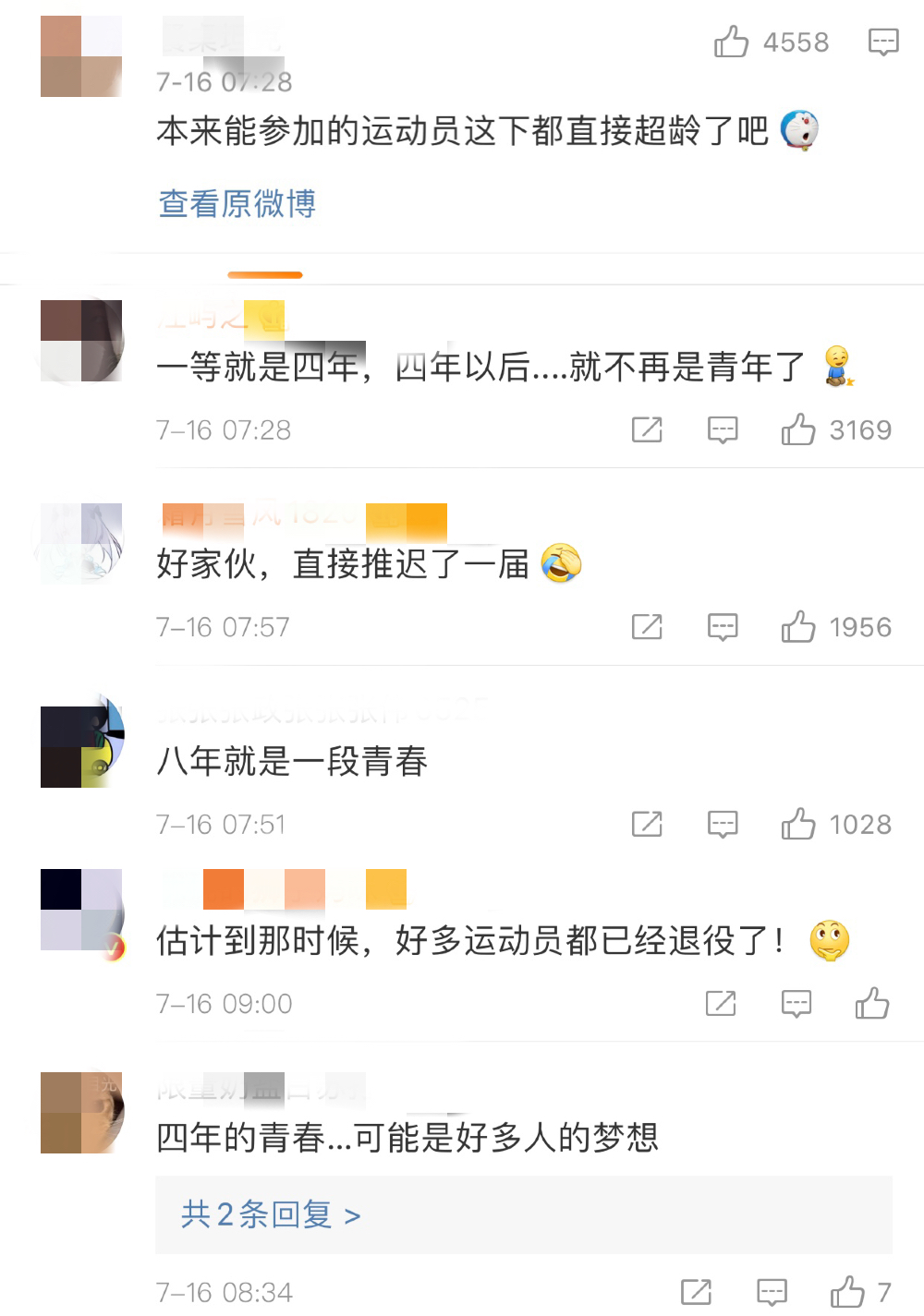
Task: Share the 八年就是一段青春 comment
Action: pyautogui.click(x=647, y=824)
